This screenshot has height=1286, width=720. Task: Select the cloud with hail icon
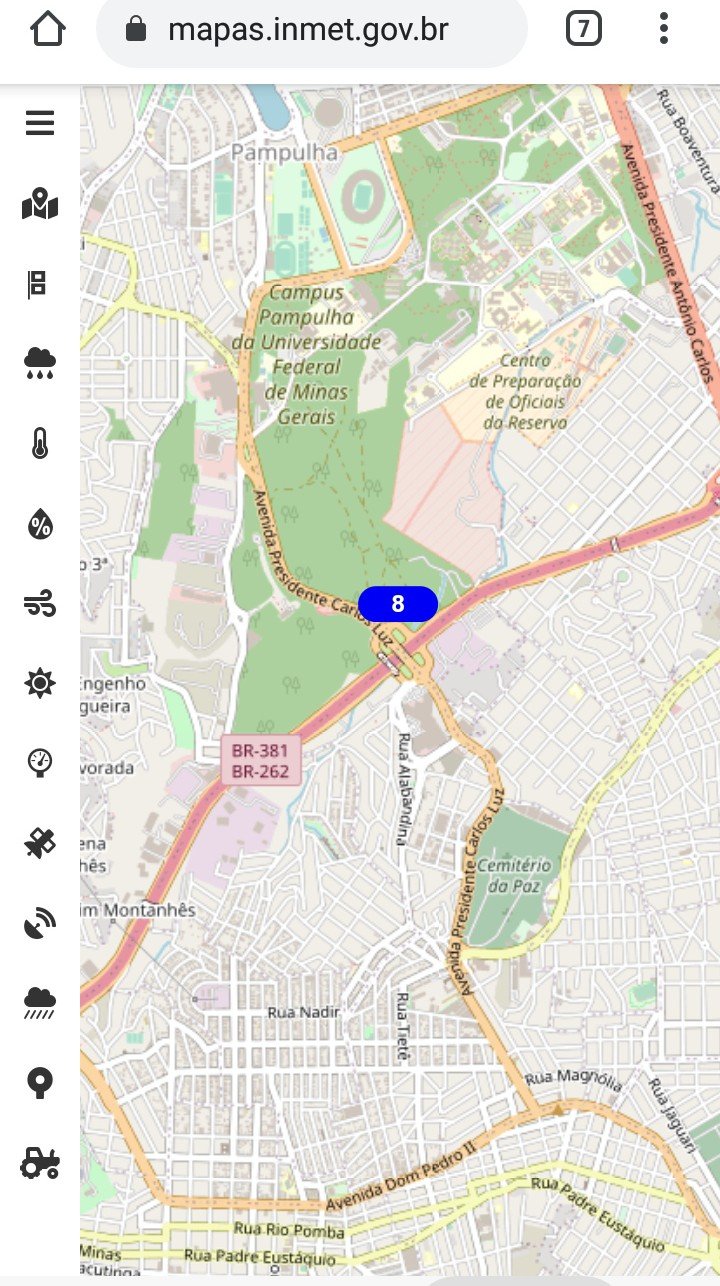(x=40, y=1002)
